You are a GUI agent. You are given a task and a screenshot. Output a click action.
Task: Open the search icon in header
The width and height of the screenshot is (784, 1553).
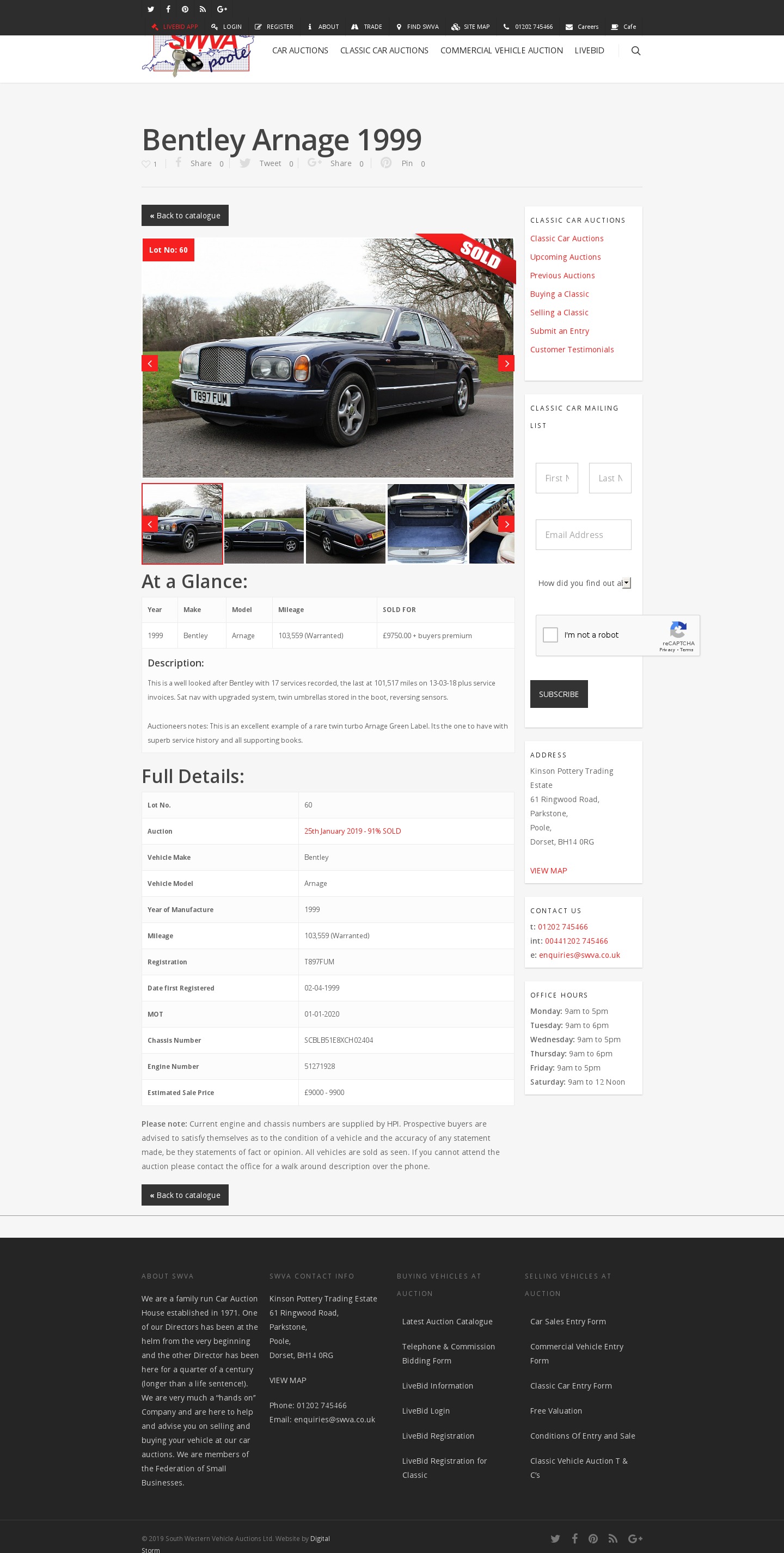point(635,51)
